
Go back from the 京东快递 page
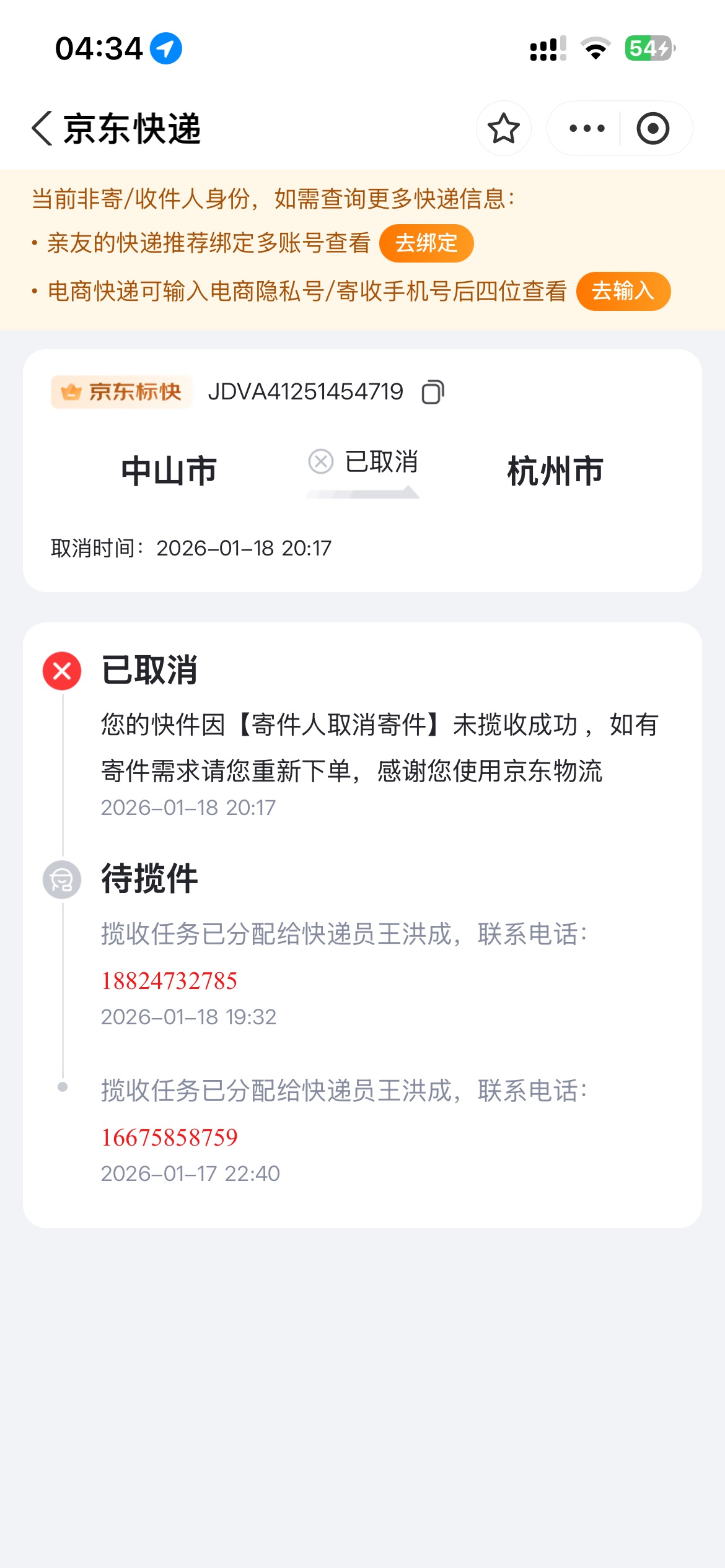[42, 129]
